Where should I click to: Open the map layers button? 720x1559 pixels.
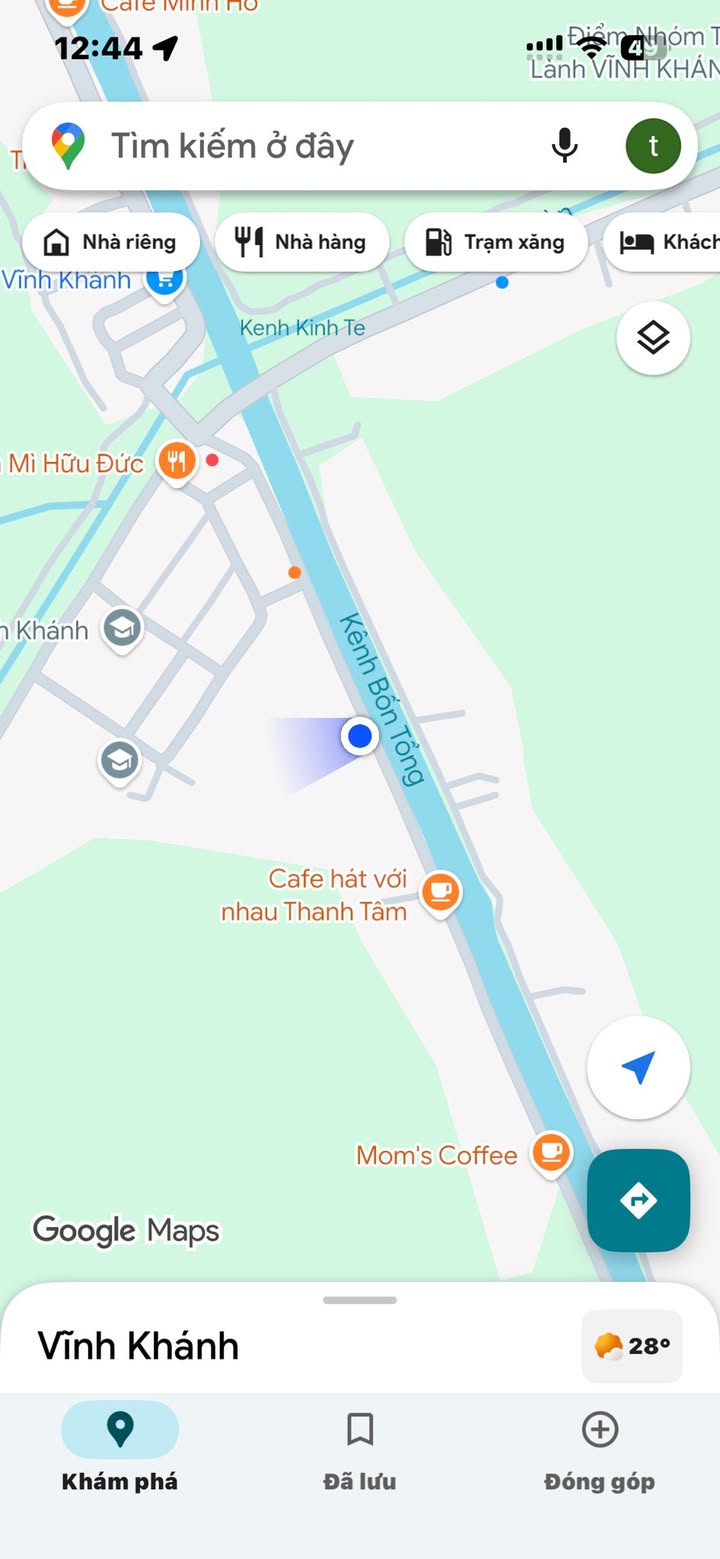tap(653, 338)
